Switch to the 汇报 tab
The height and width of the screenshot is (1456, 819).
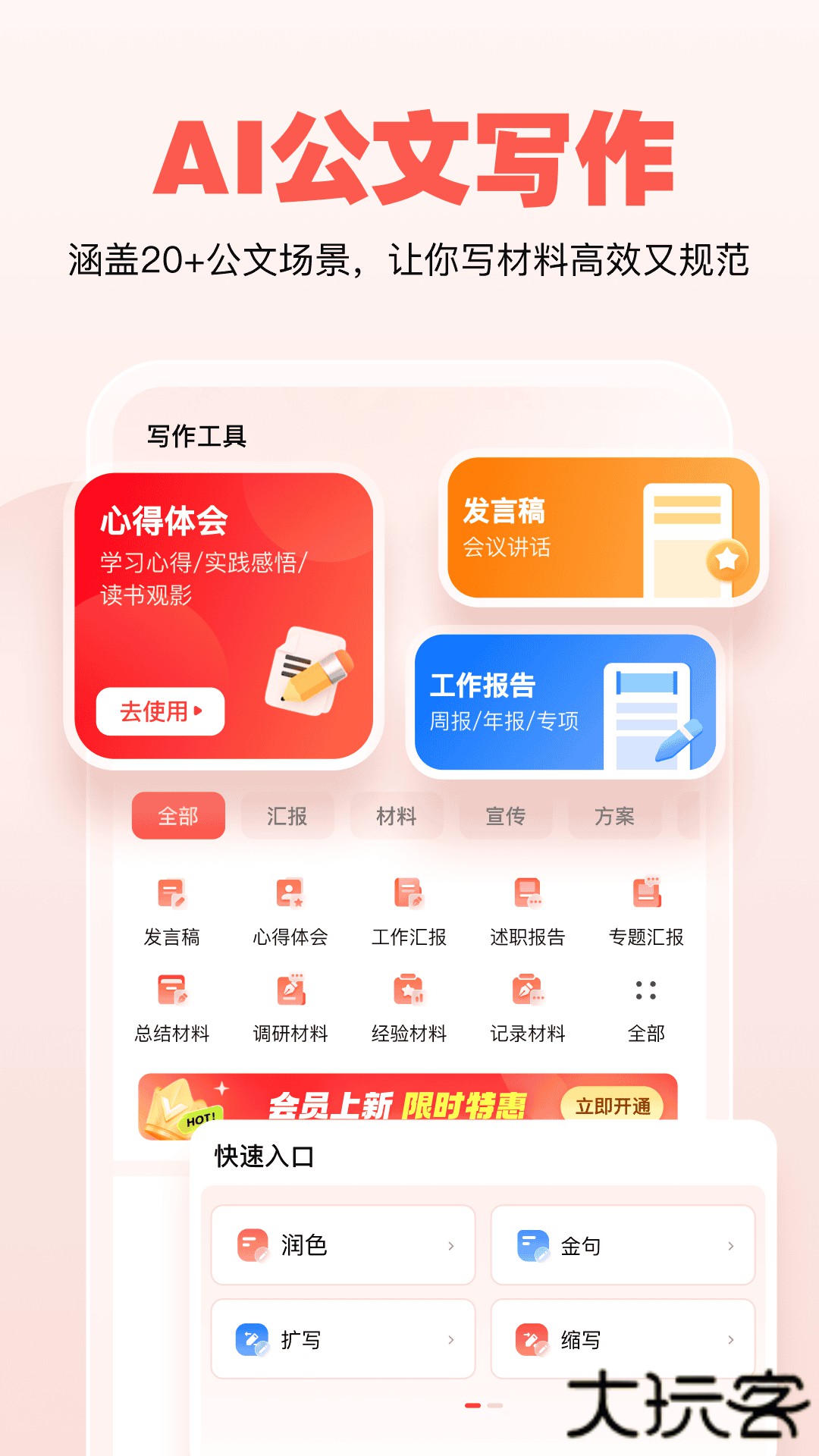[x=287, y=816]
